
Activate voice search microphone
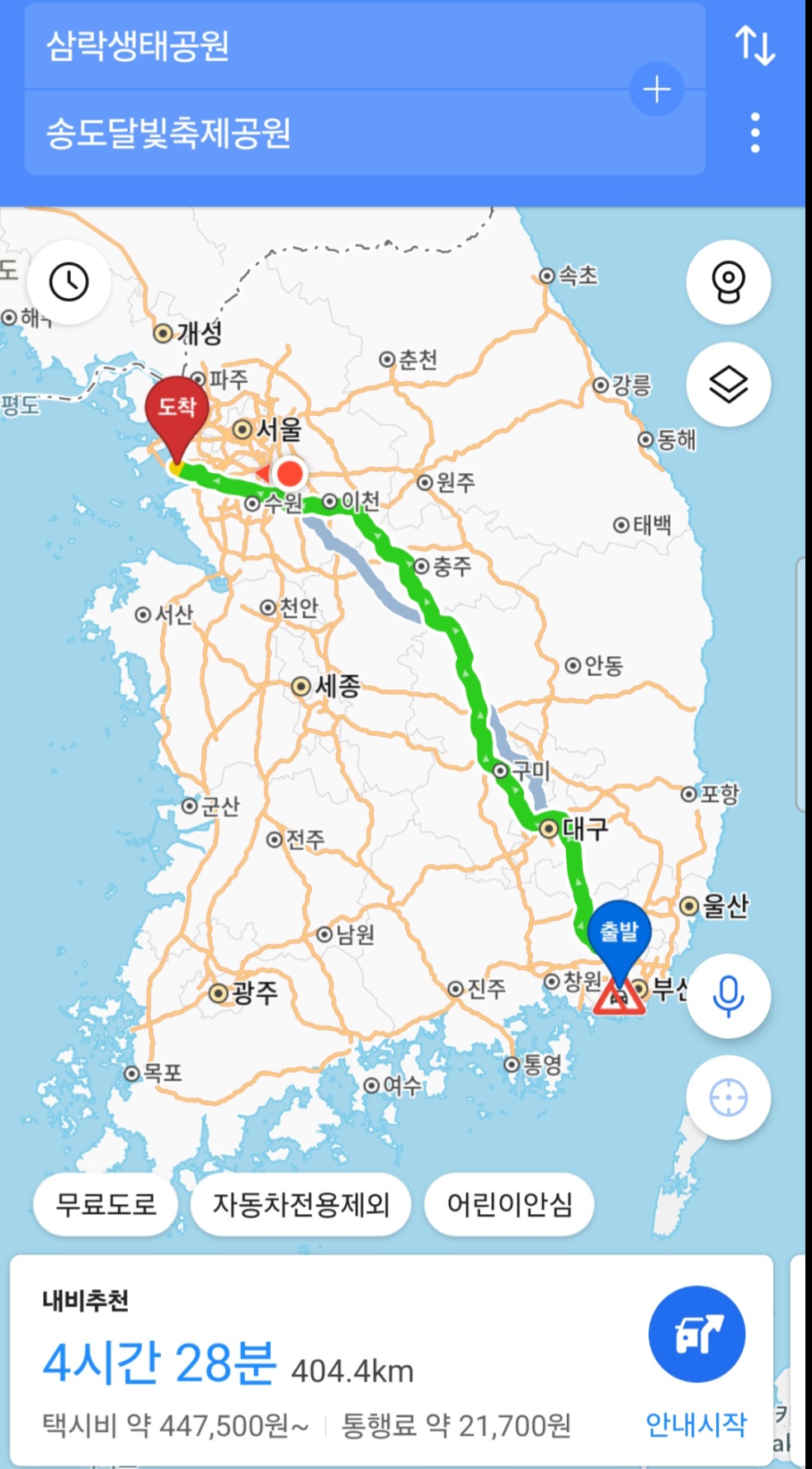click(x=729, y=995)
